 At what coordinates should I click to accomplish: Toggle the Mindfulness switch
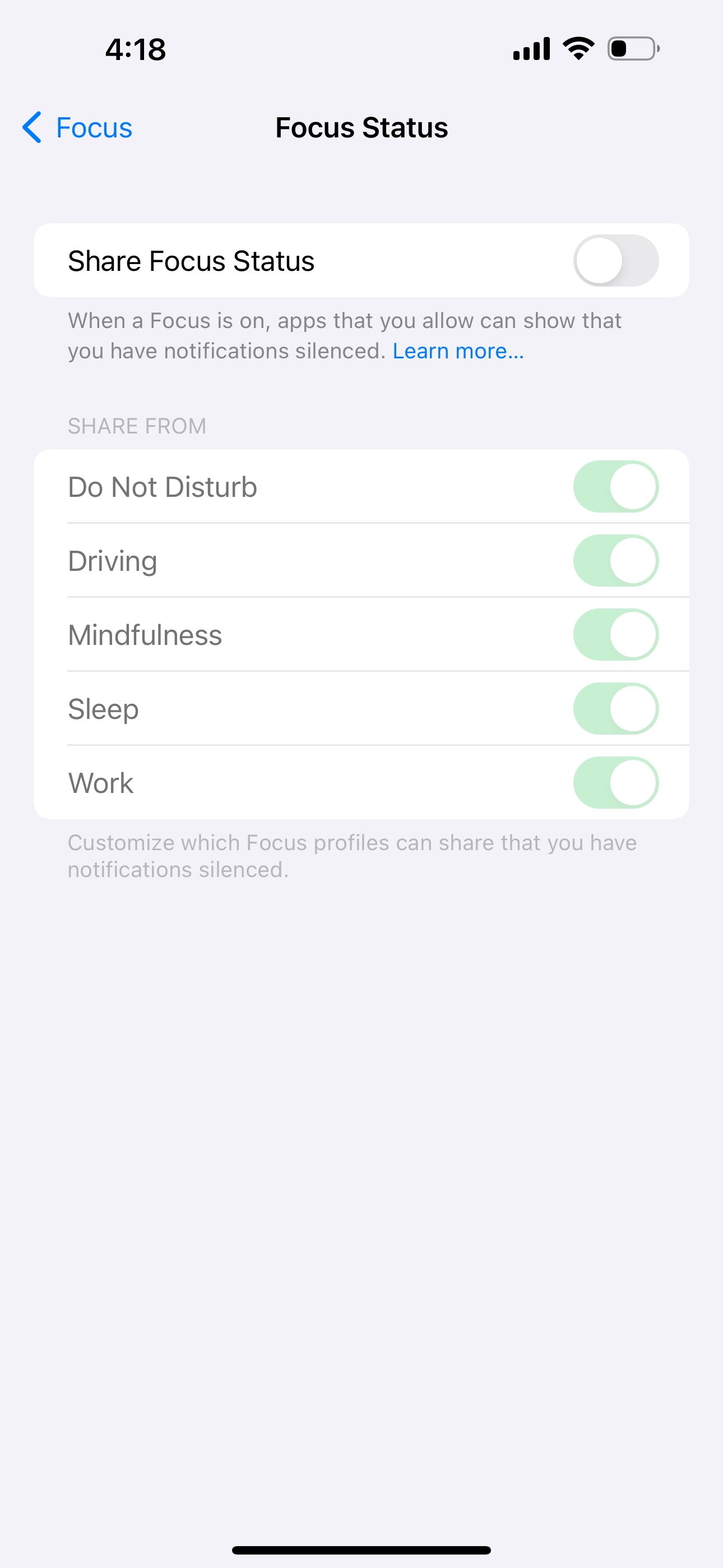[615, 635]
